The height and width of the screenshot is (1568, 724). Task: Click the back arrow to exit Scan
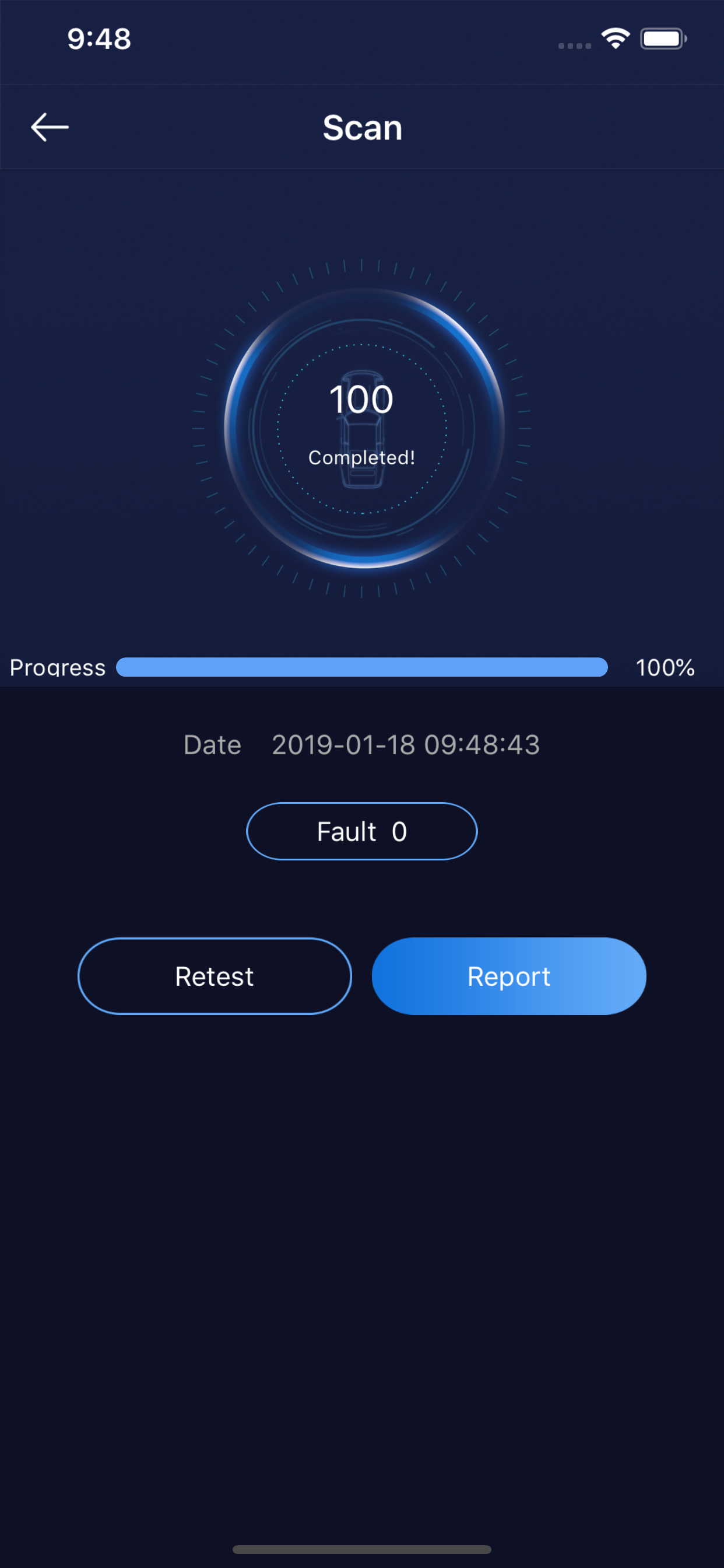coord(50,126)
